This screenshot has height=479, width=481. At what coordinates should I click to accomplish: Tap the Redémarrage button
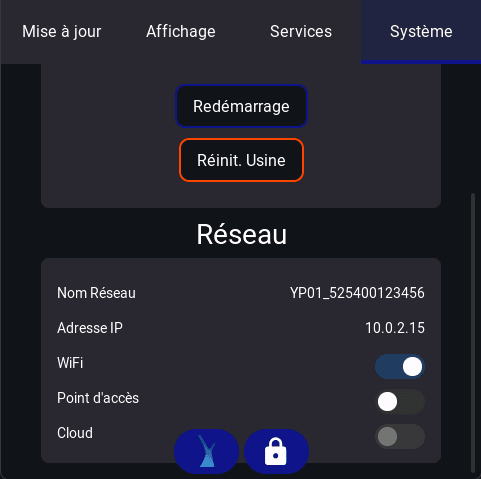(241, 106)
